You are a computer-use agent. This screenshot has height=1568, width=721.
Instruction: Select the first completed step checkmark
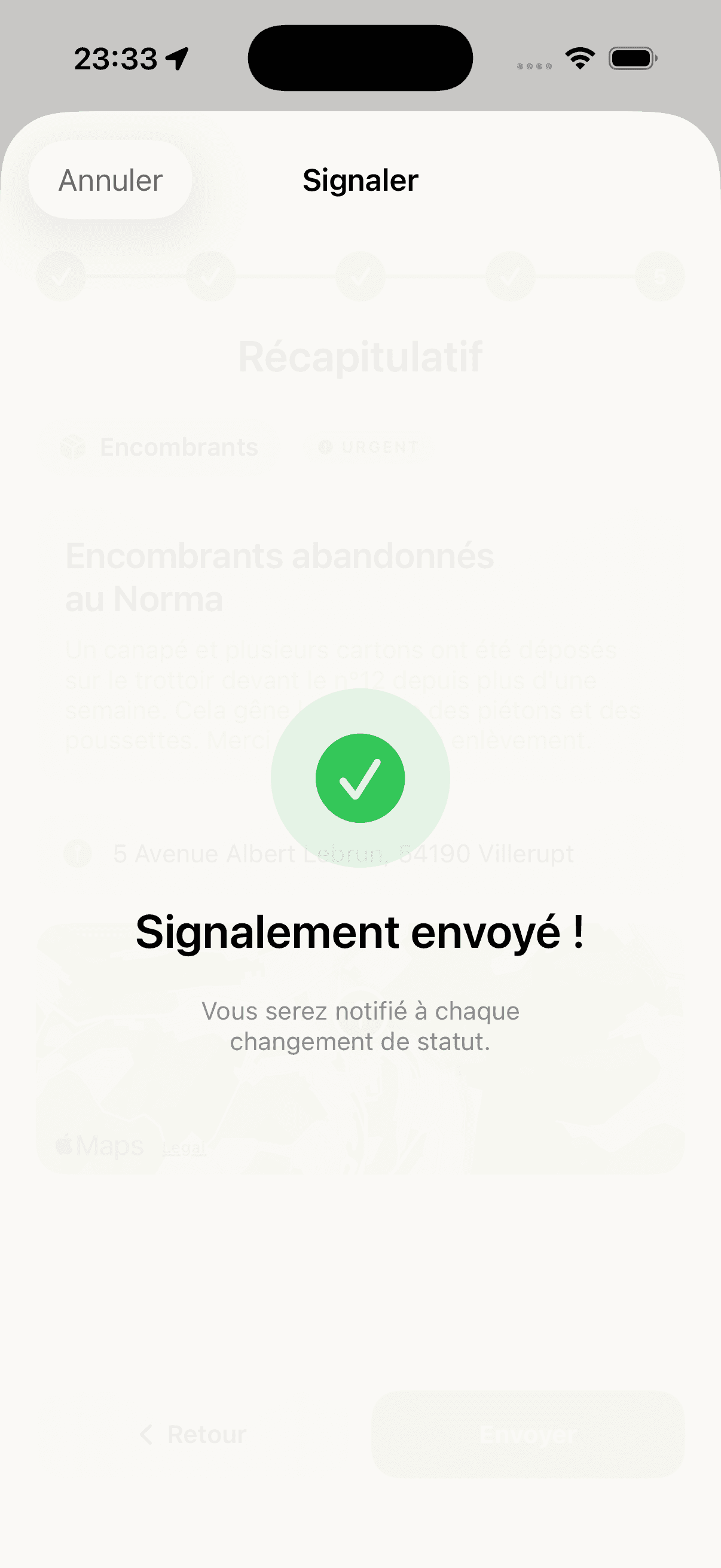pyautogui.click(x=60, y=277)
